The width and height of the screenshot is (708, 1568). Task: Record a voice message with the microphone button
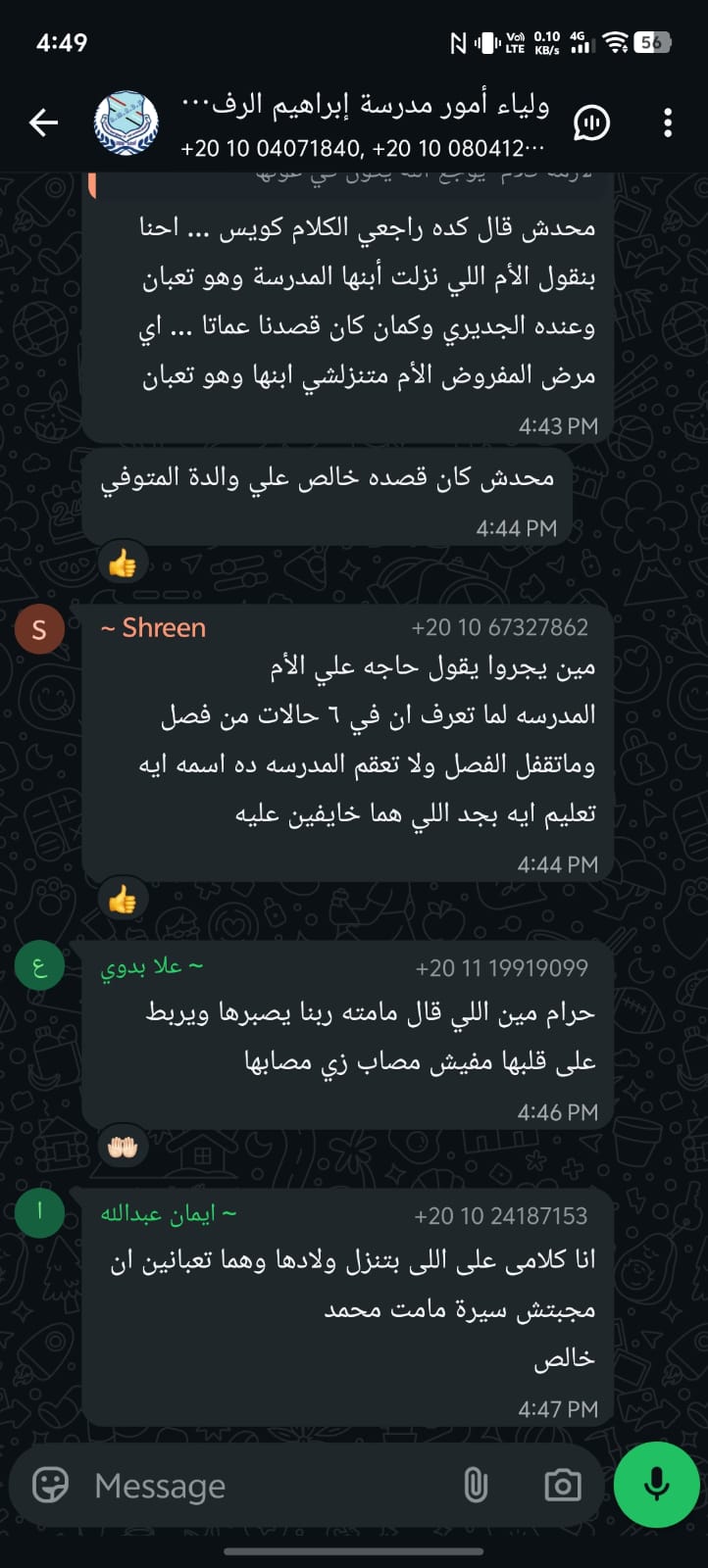click(x=656, y=1485)
